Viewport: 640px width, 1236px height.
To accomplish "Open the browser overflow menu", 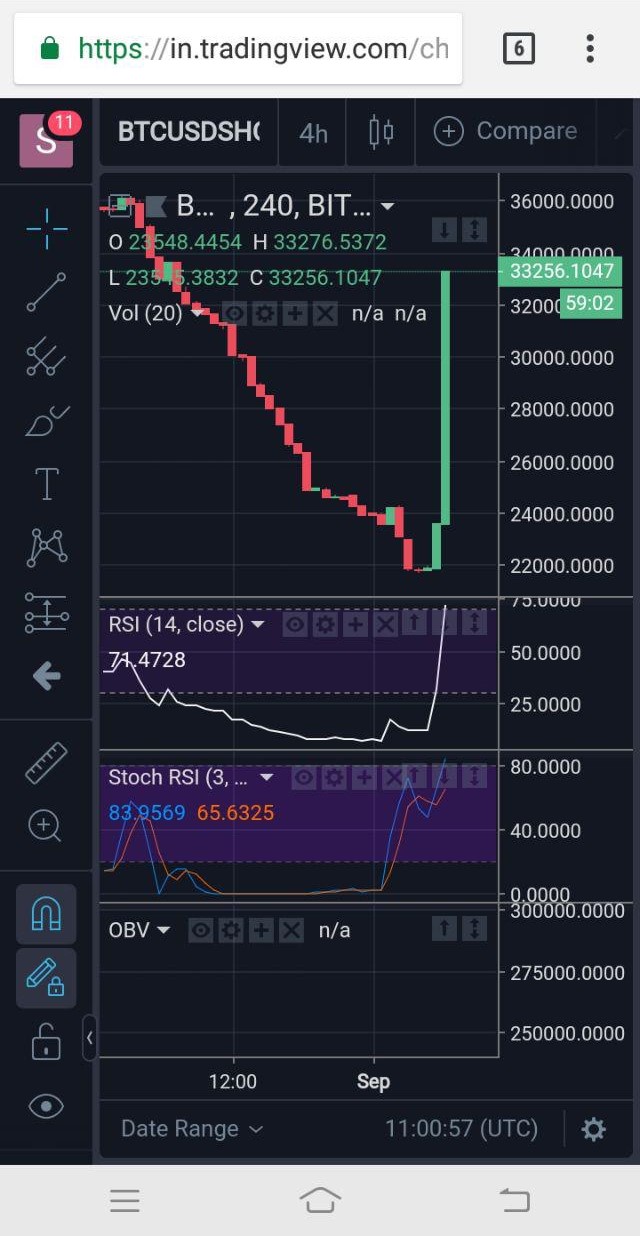I will [x=590, y=48].
